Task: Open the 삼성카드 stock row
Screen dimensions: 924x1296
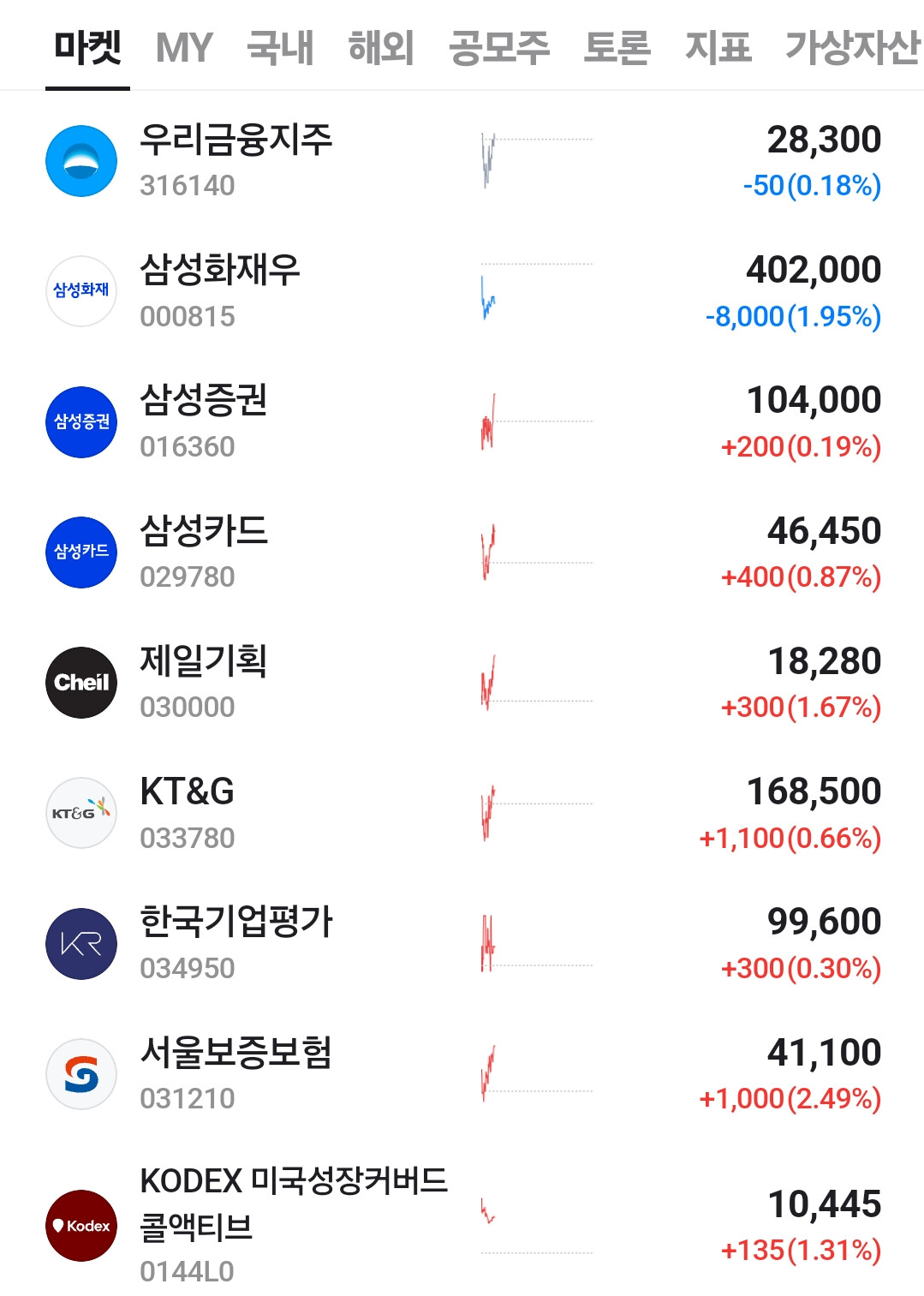Action: point(462,552)
